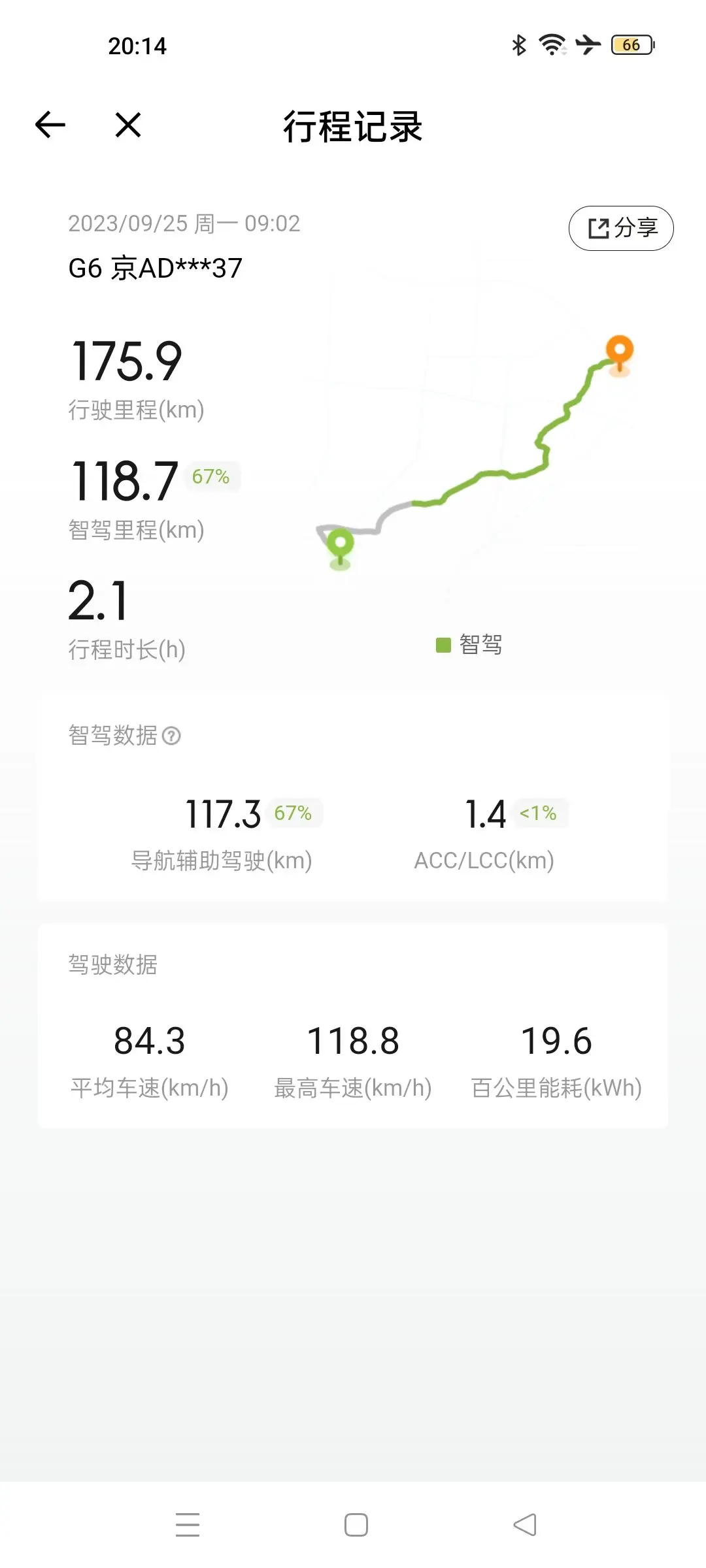Open the help icon beside 智驾数据
Viewport: 706px width, 1568px height.
pos(171,736)
